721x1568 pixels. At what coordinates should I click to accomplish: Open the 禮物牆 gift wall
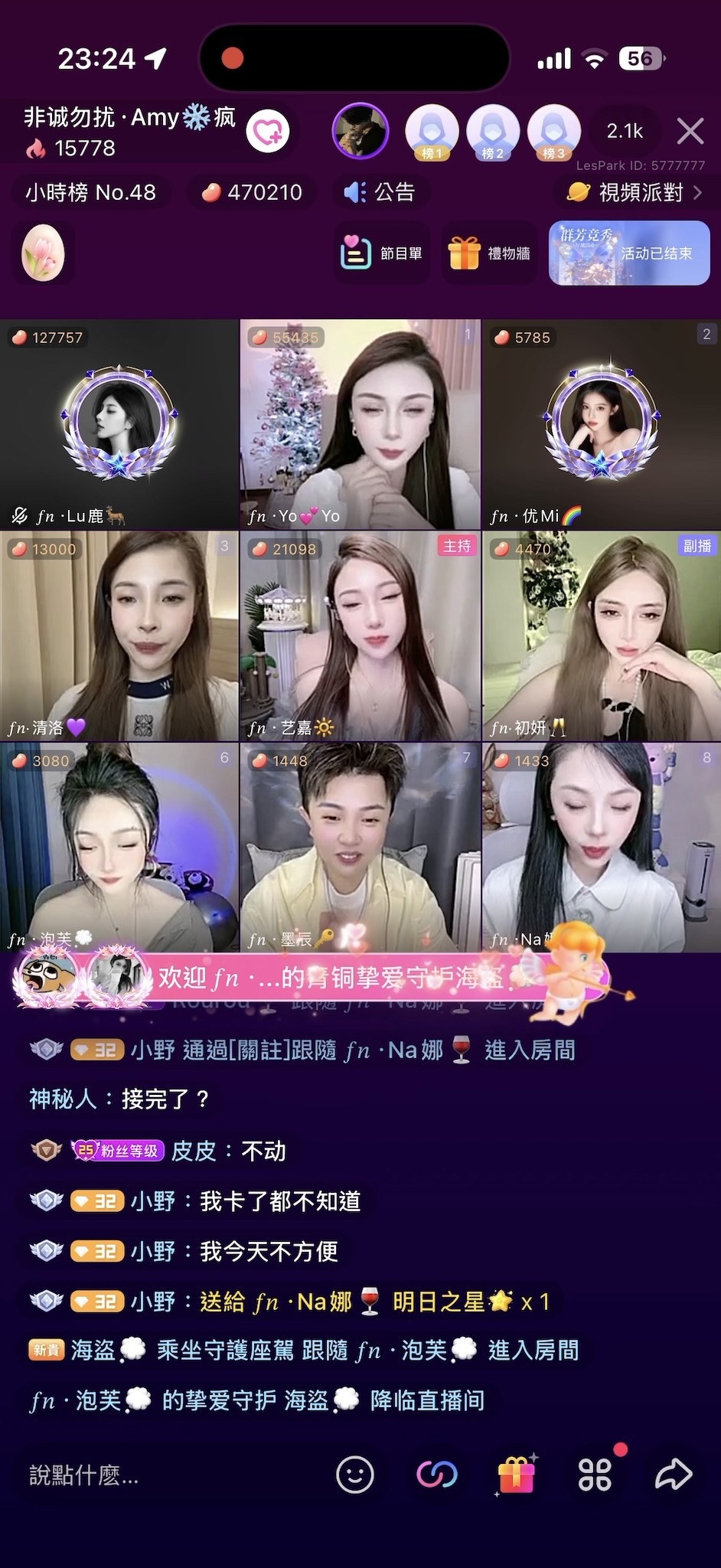[x=489, y=253]
